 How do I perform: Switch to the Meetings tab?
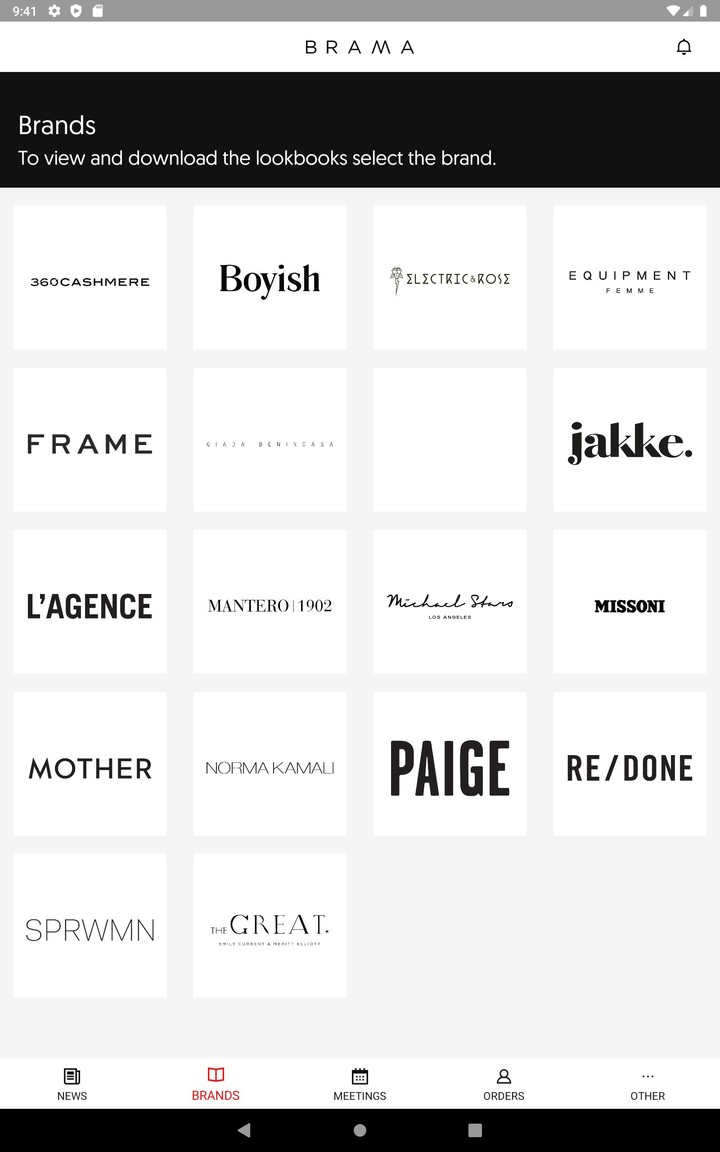point(360,1084)
